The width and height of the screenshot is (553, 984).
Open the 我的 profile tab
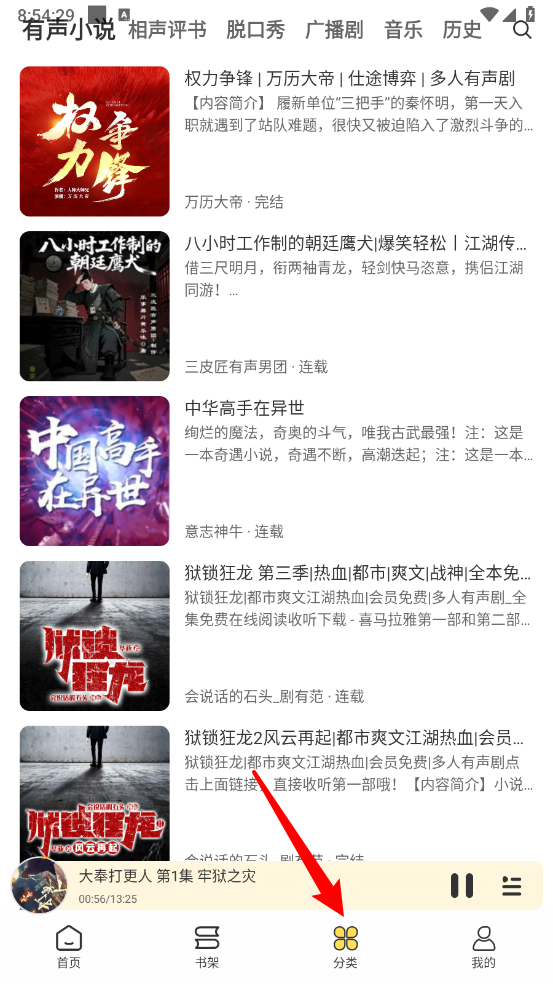[483, 946]
